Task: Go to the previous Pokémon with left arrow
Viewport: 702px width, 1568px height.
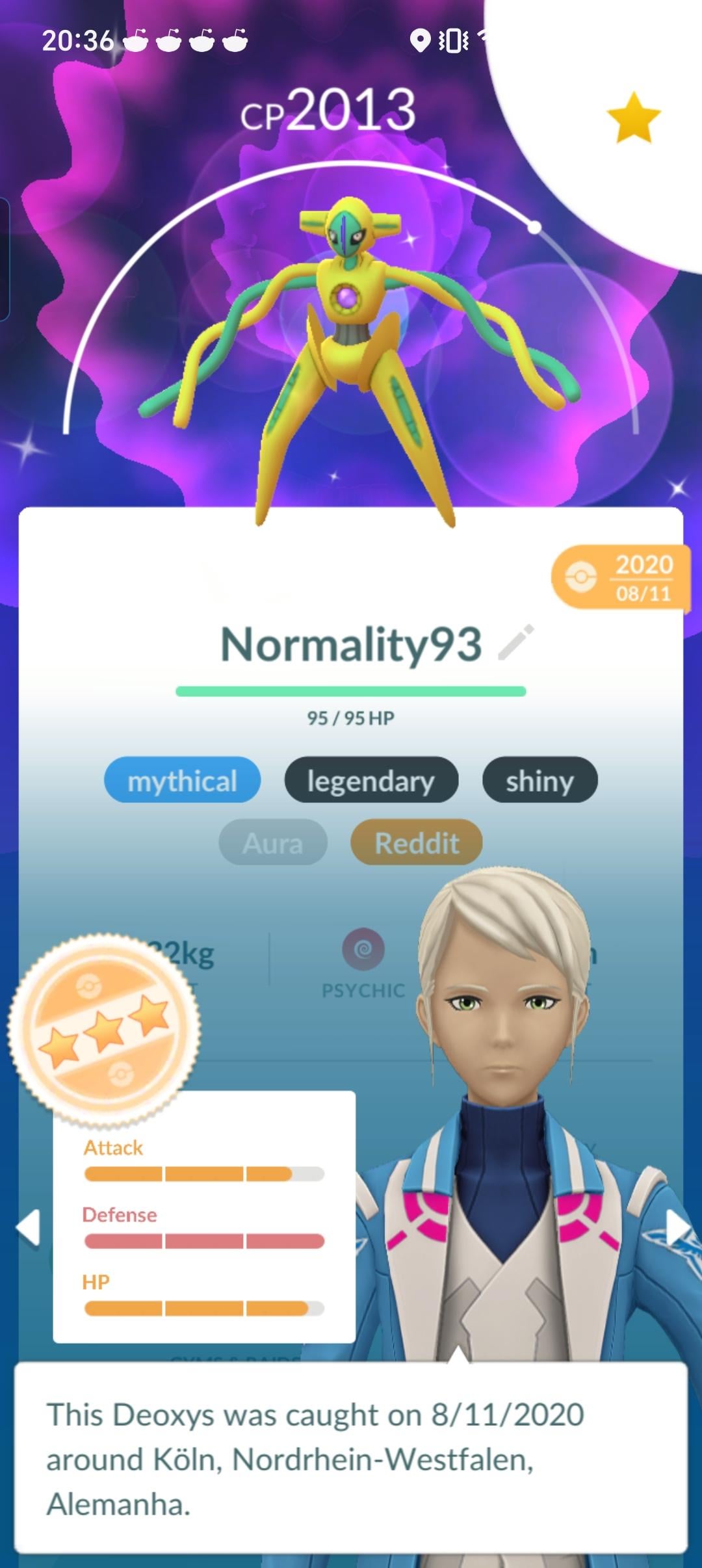Action: click(x=29, y=1227)
